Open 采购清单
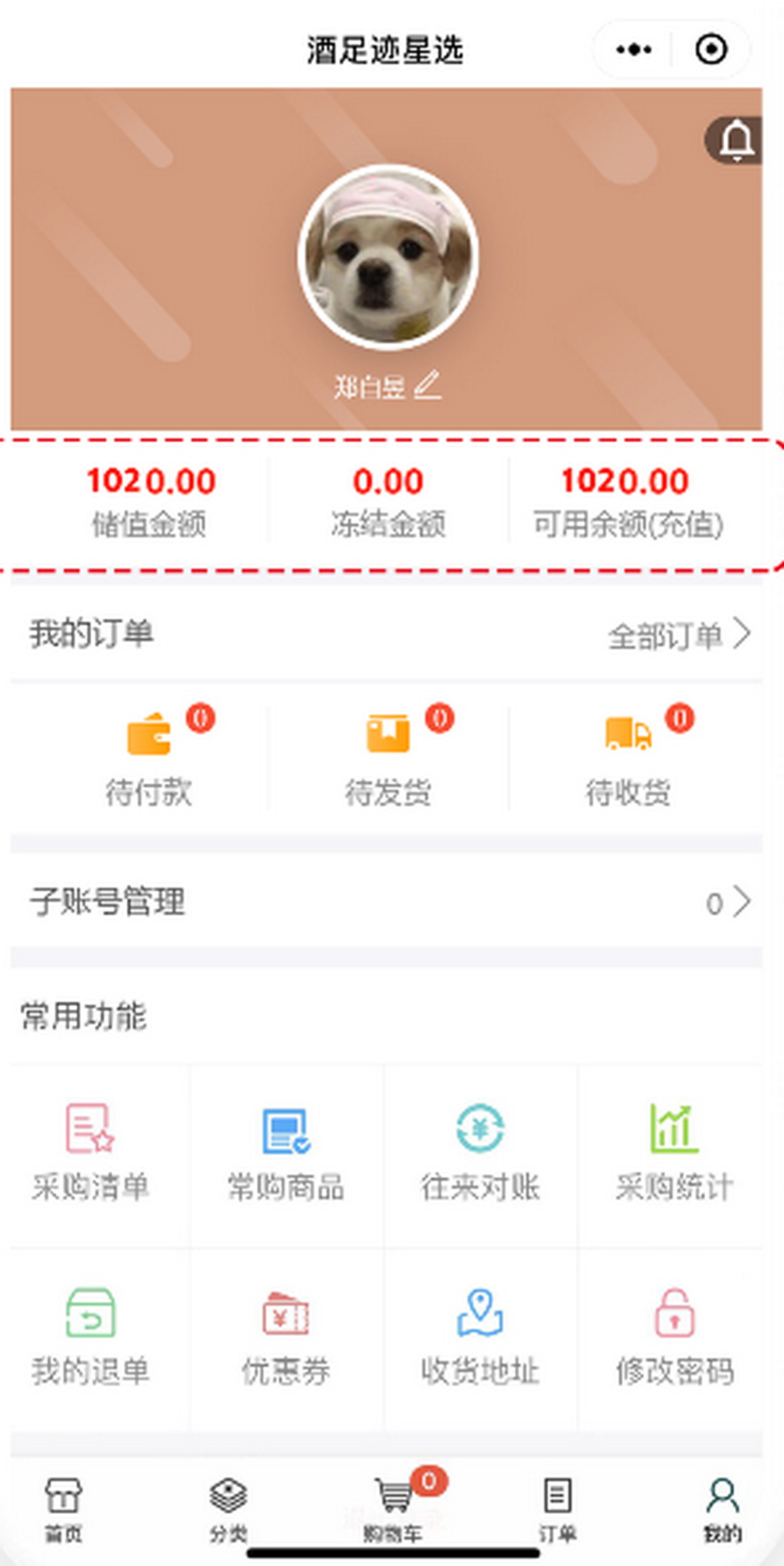This screenshot has width=784, height=1566. [91, 1153]
